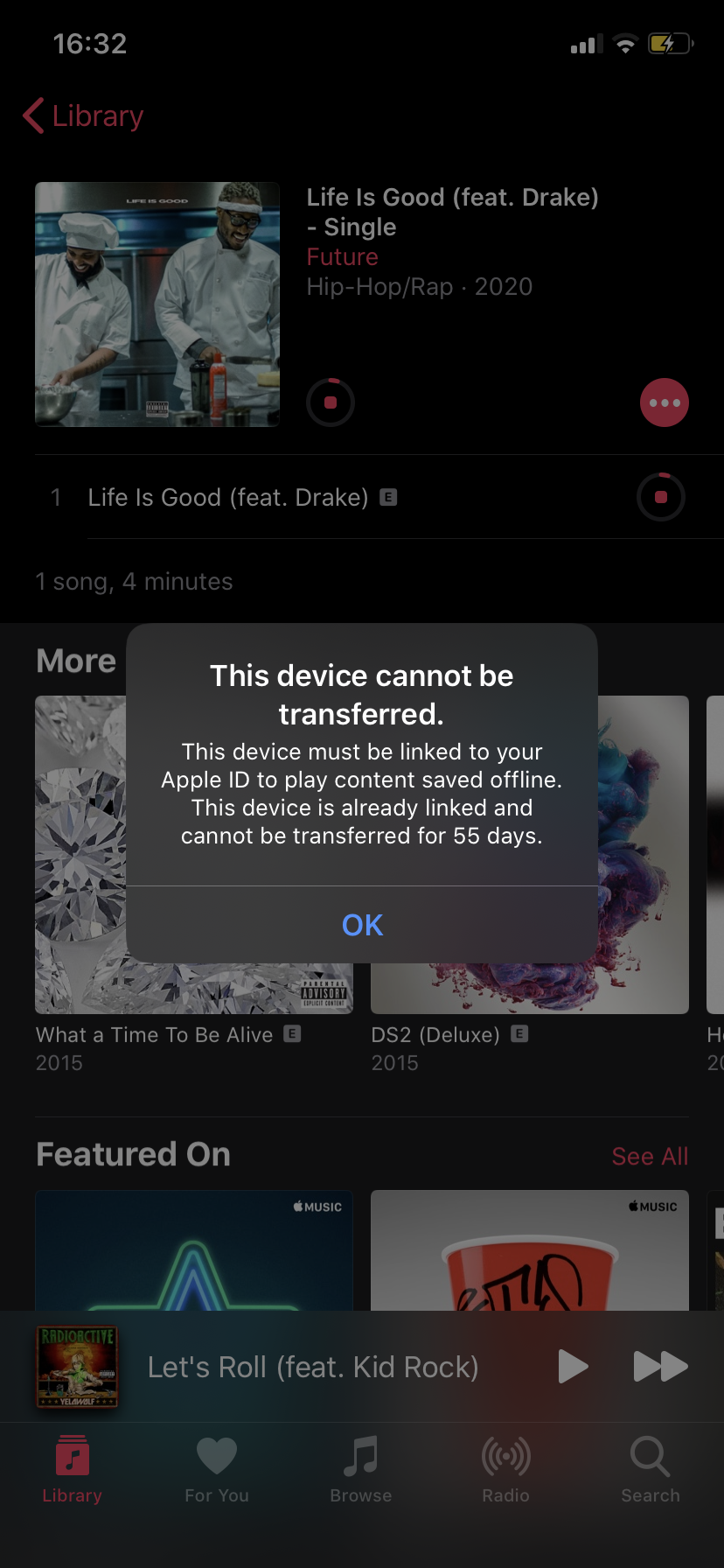The image size is (724, 1568).
Task: Open Future's artist page
Action: 342,257
